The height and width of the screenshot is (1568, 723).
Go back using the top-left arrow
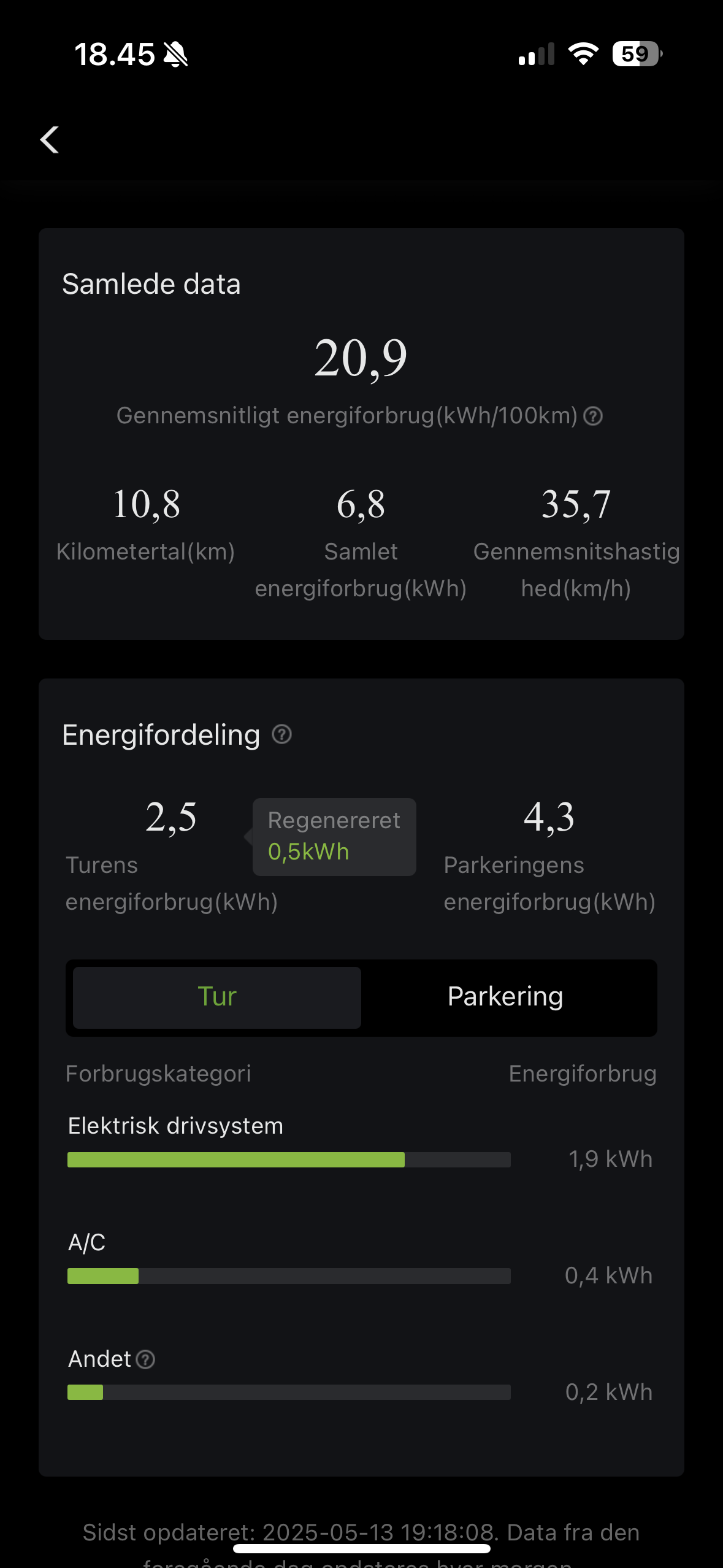coord(50,140)
